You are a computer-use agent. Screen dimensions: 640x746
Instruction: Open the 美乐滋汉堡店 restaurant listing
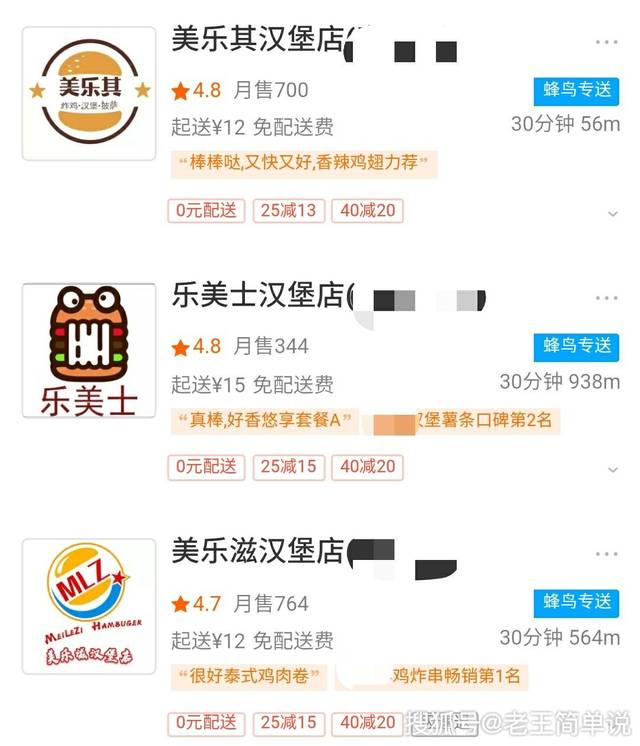tap(258, 551)
